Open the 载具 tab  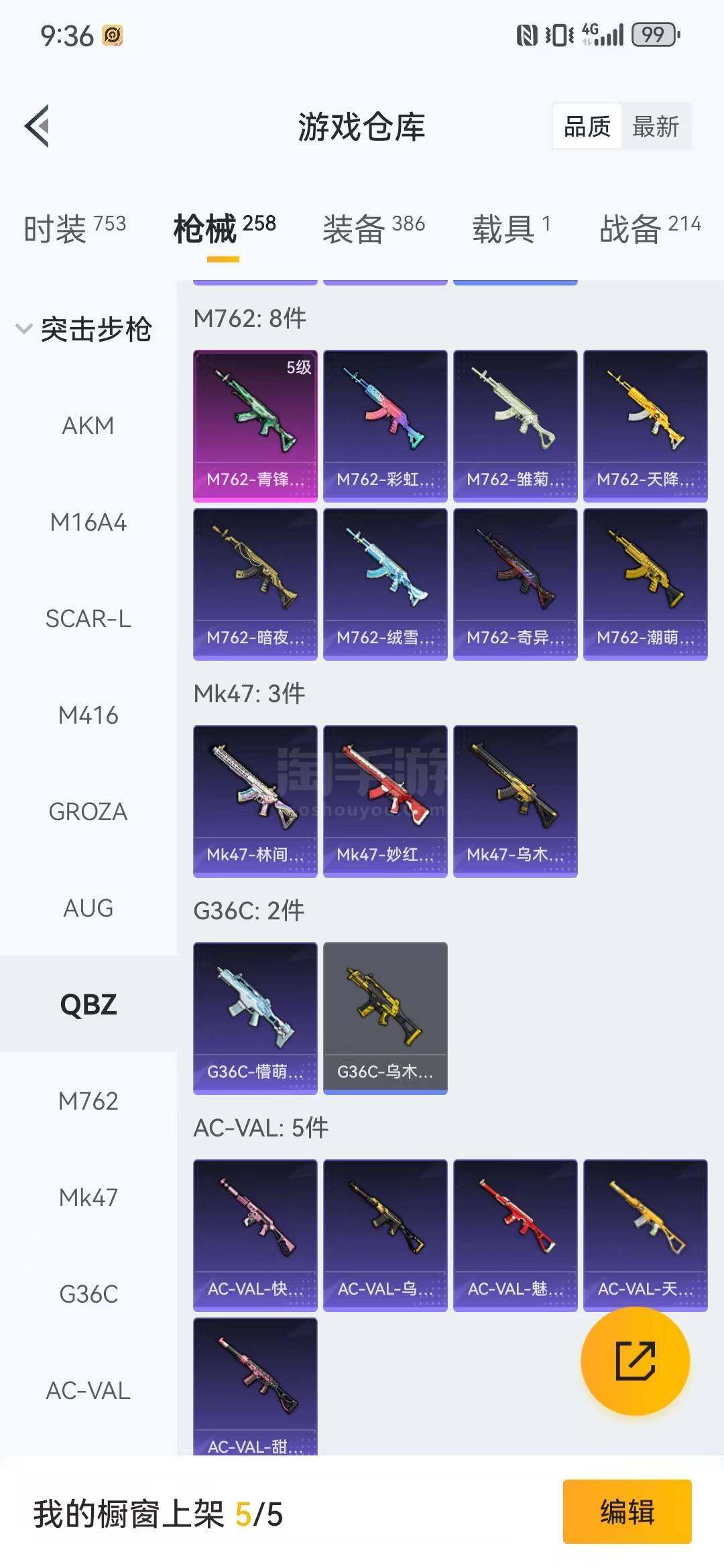pos(511,228)
